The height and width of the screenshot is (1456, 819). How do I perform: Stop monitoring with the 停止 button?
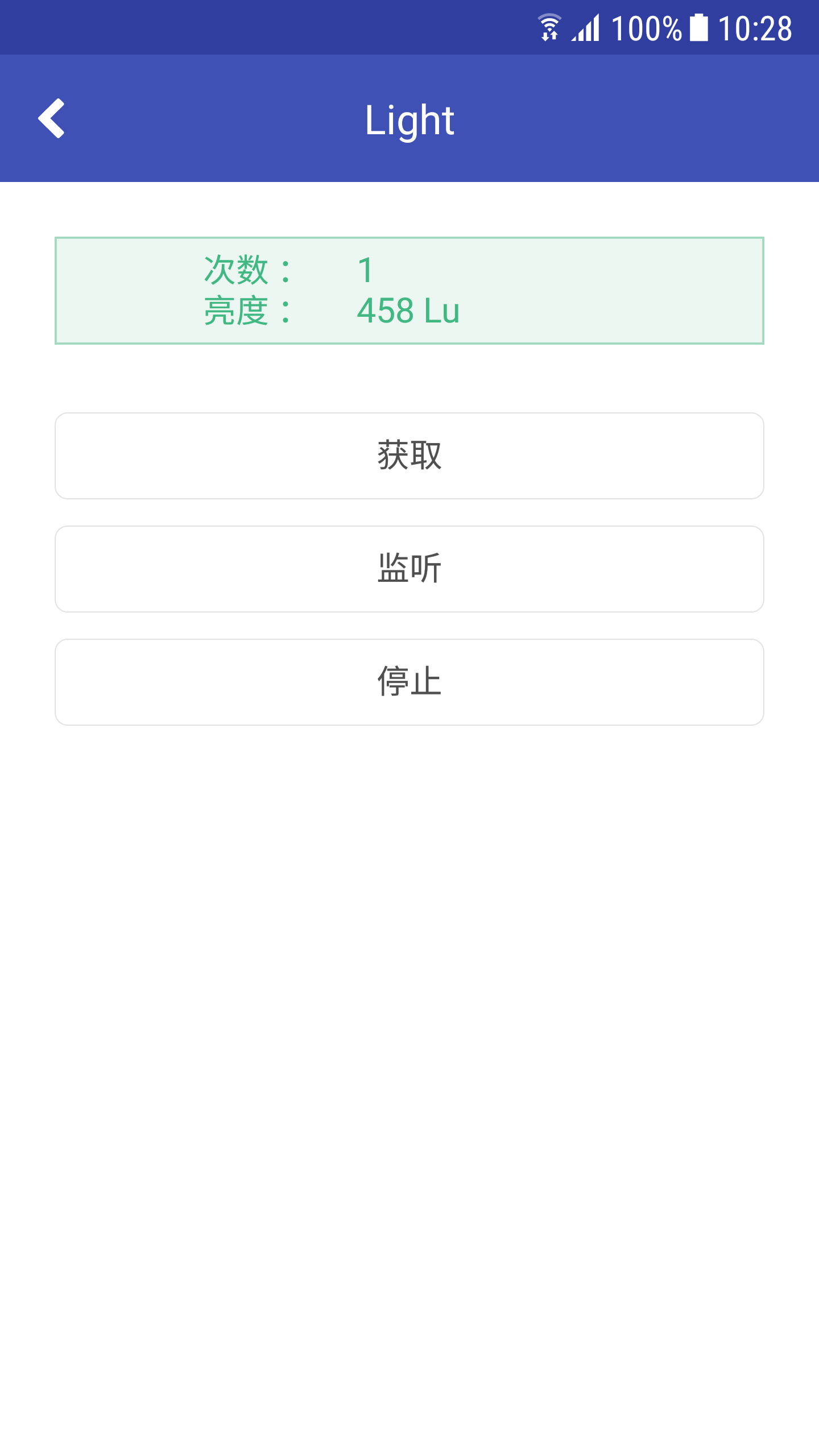tap(409, 682)
